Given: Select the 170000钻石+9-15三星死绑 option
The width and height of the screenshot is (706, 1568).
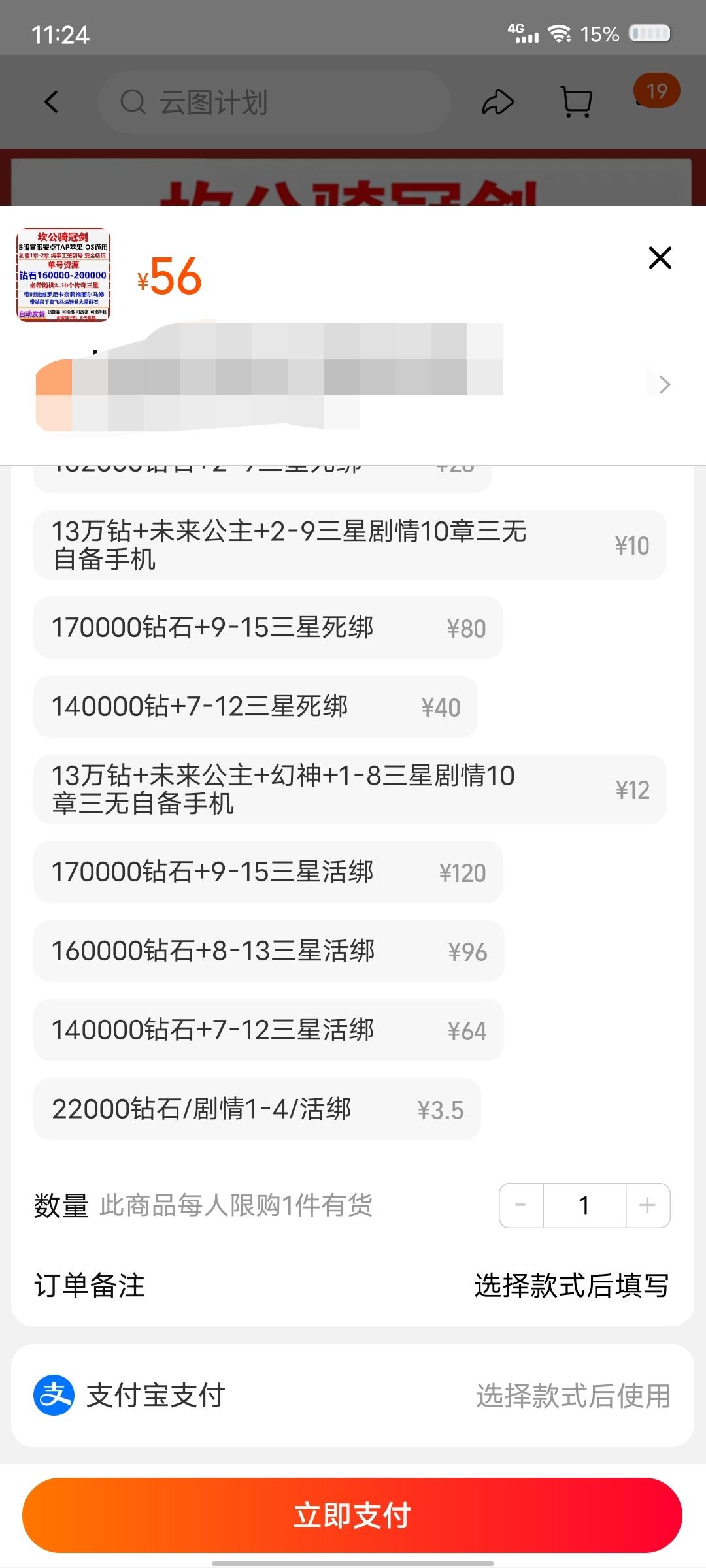Looking at the screenshot, I should (268, 627).
